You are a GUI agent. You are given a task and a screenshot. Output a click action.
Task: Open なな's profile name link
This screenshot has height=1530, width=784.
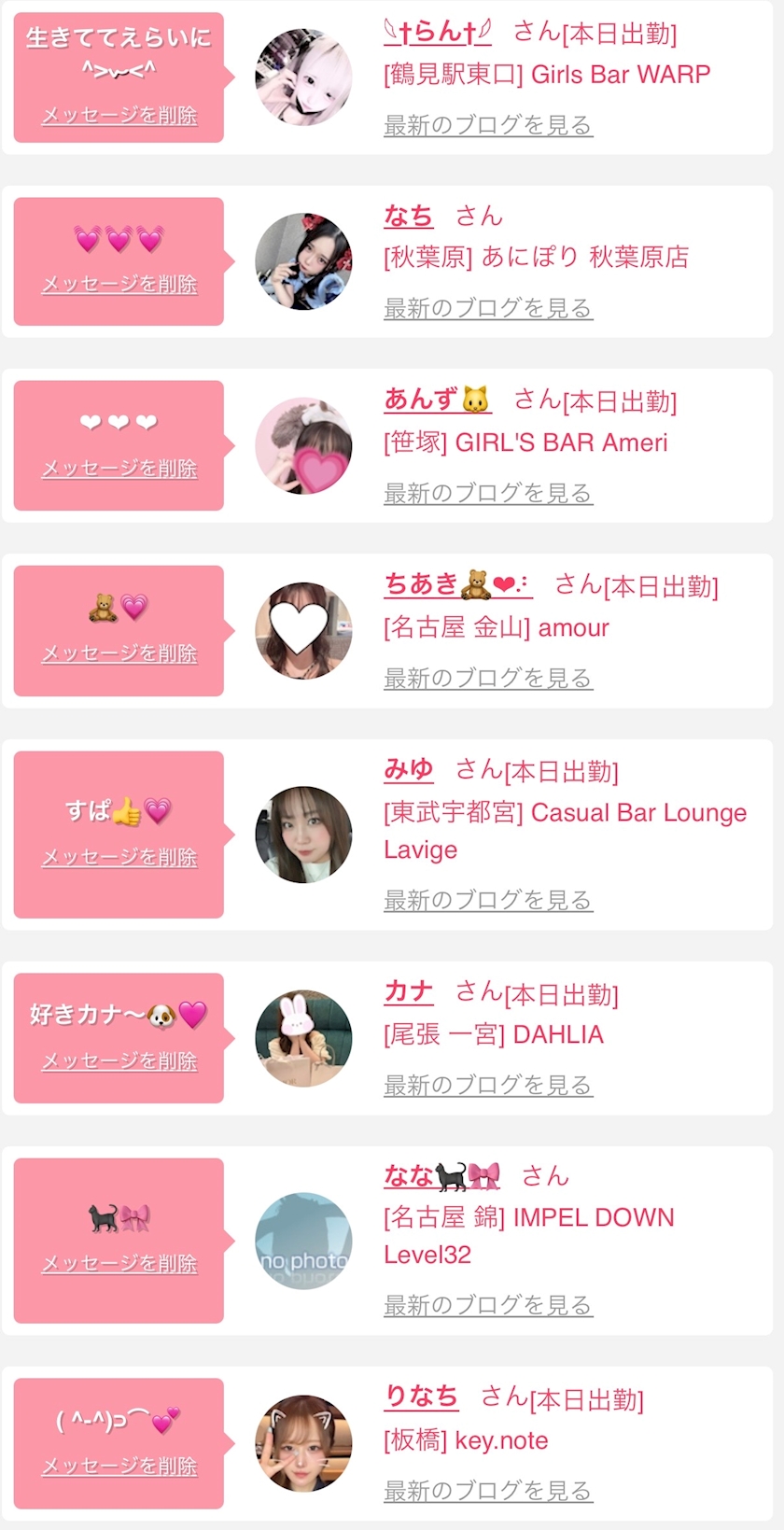(441, 1176)
